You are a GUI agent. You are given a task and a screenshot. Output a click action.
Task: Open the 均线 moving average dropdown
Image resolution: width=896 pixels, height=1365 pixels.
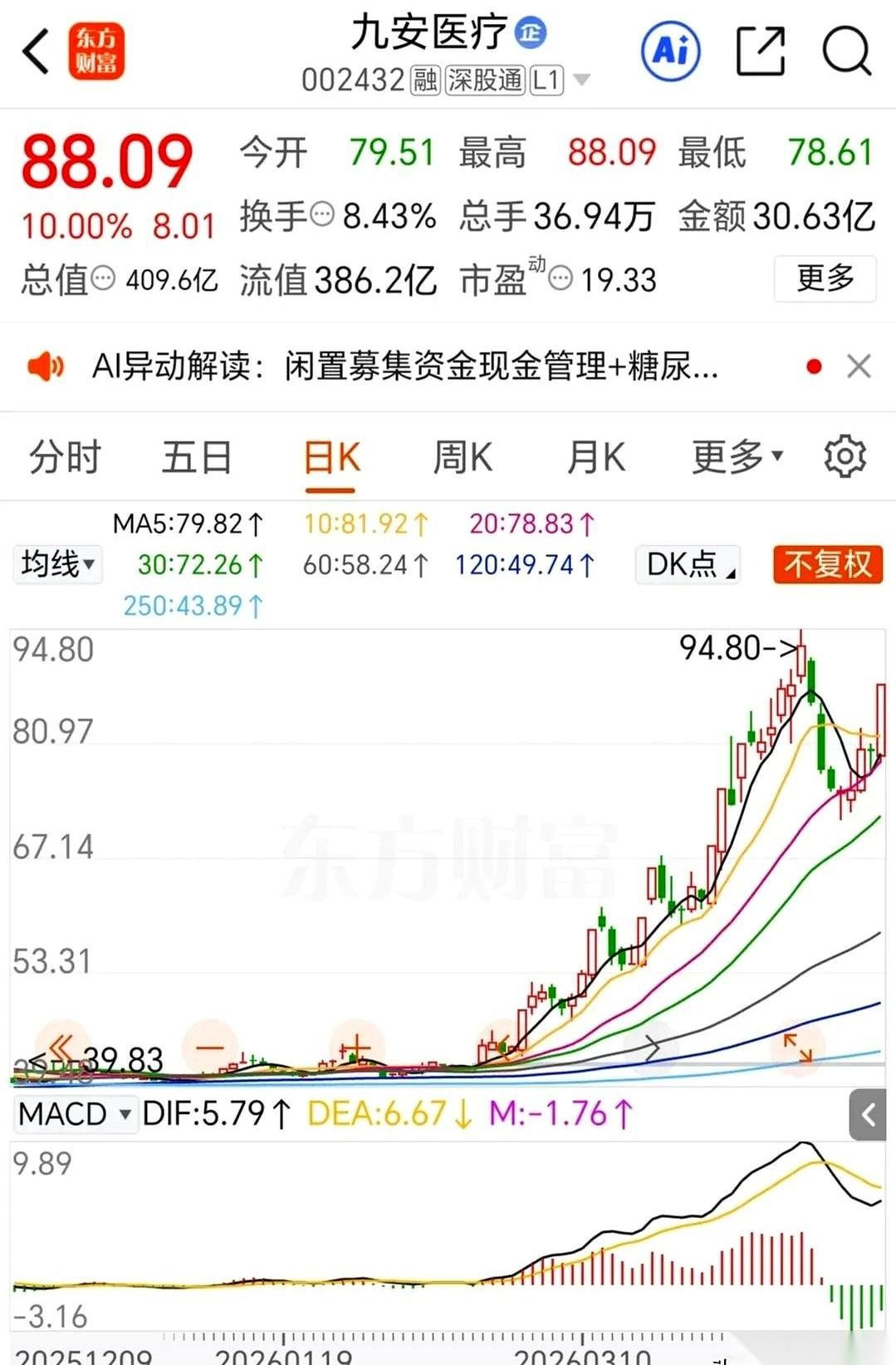(x=56, y=564)
